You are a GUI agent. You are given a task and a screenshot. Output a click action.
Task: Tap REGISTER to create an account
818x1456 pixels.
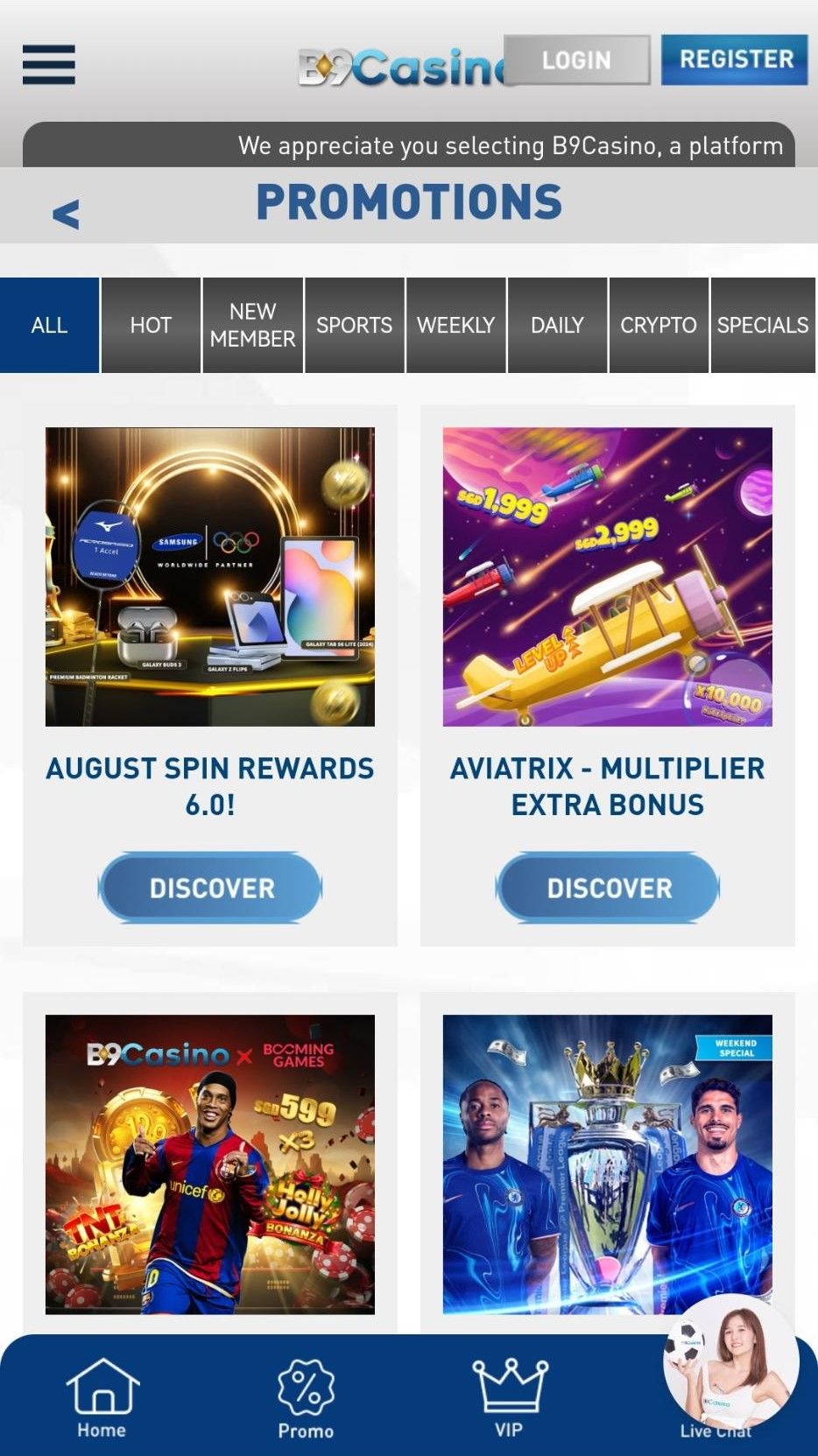[735, 60]
